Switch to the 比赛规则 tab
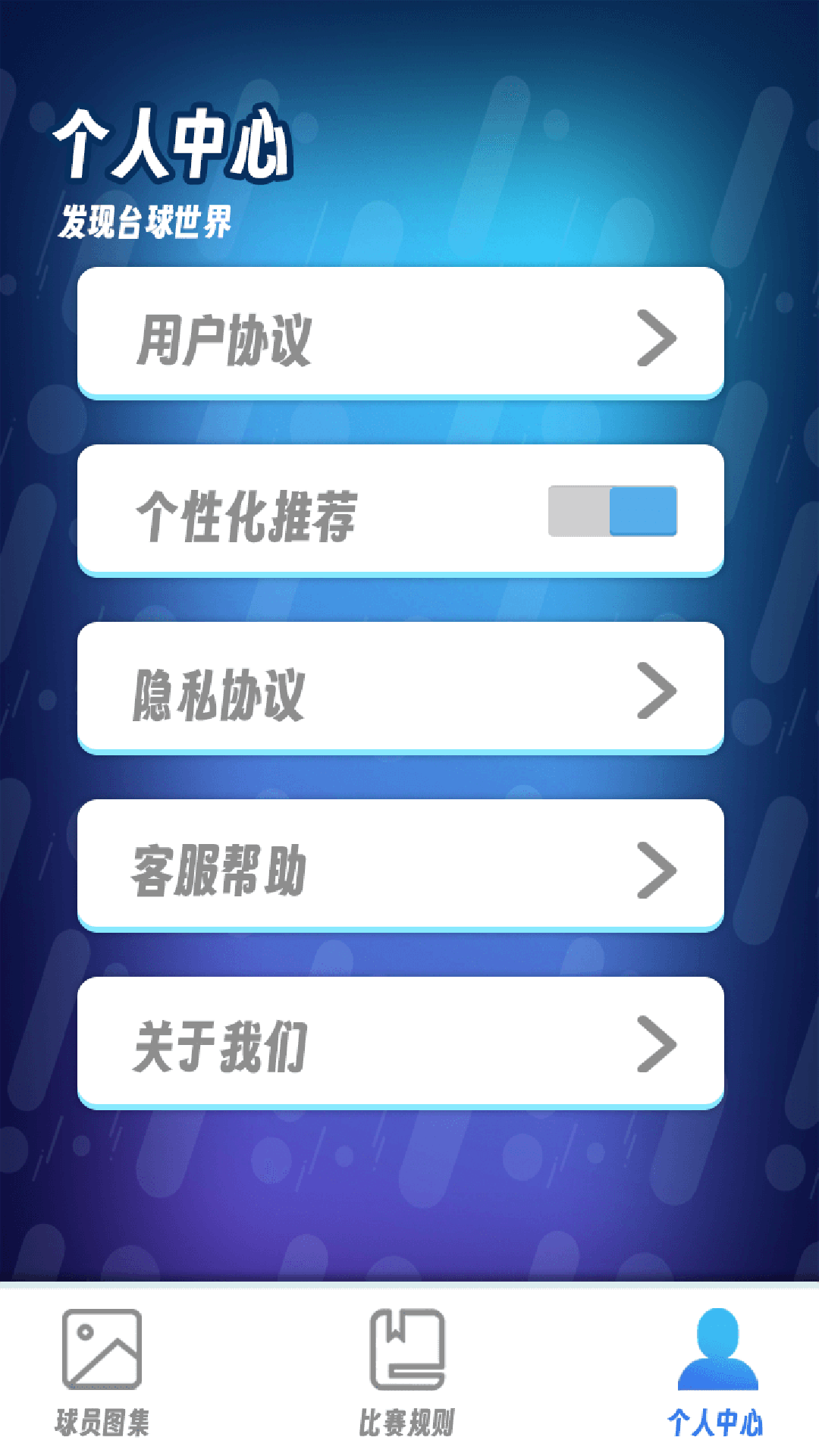The width and height of the screenshot is (819, 1456). click(406, 1373)
